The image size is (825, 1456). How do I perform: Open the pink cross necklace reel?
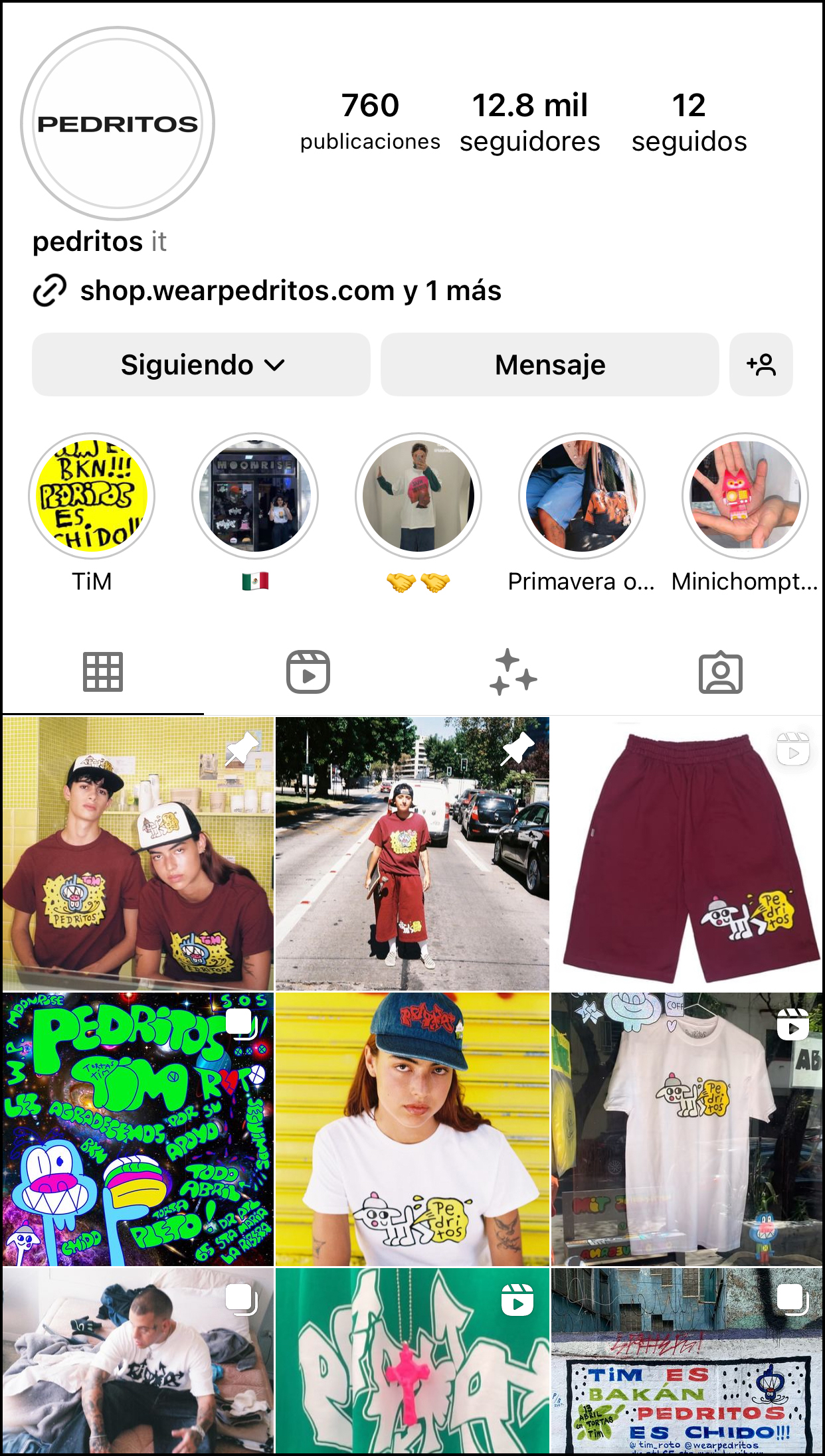tap(412, 1361)
